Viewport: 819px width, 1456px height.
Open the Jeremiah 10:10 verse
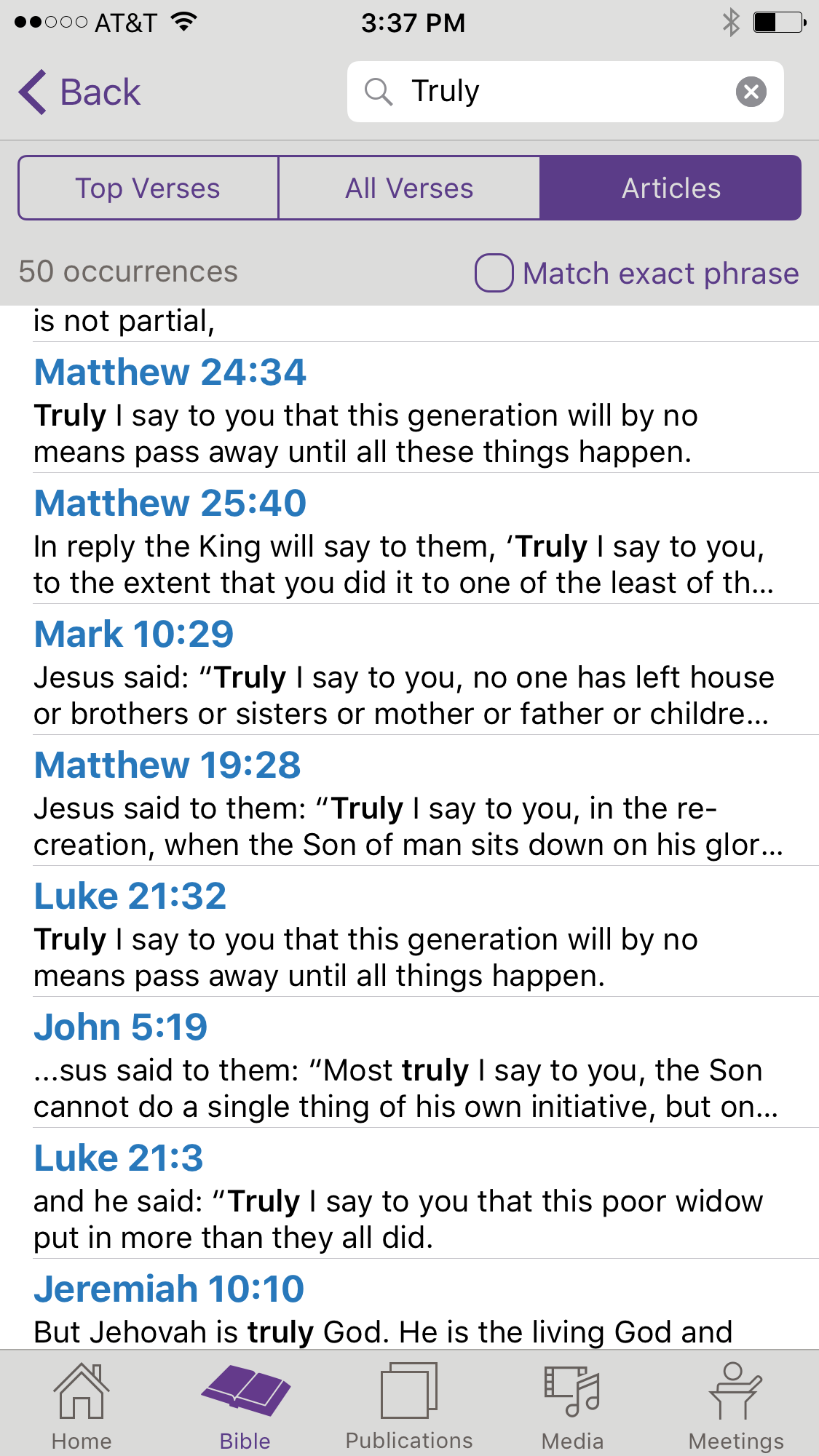tap(169, 1289)
